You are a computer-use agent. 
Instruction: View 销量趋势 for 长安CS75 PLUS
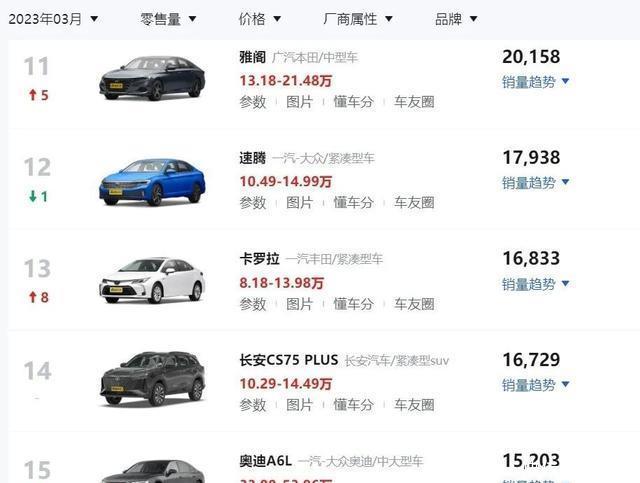(535, 385)
